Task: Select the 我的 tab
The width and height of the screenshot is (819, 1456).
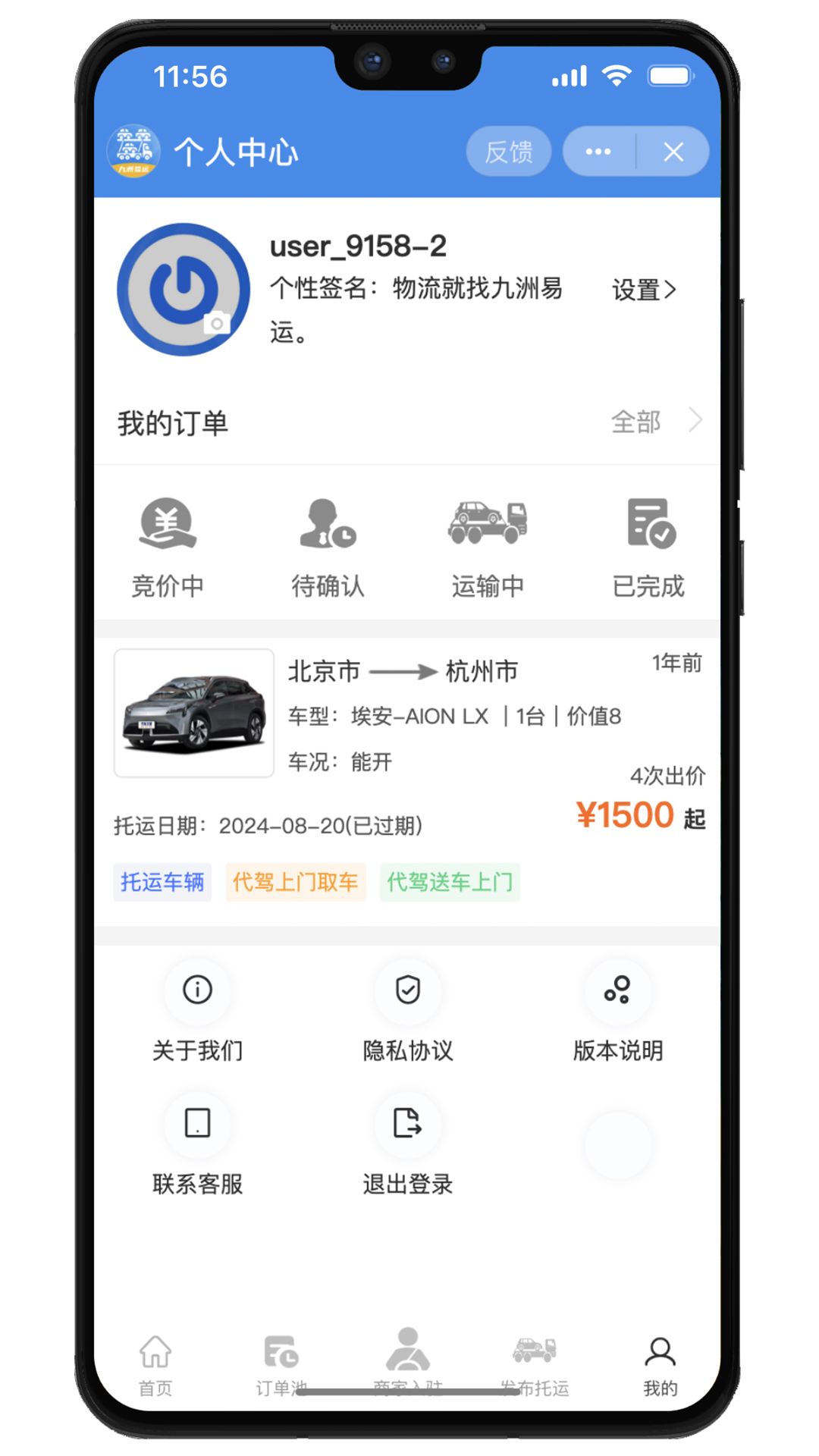Action: click(660, 1364)
